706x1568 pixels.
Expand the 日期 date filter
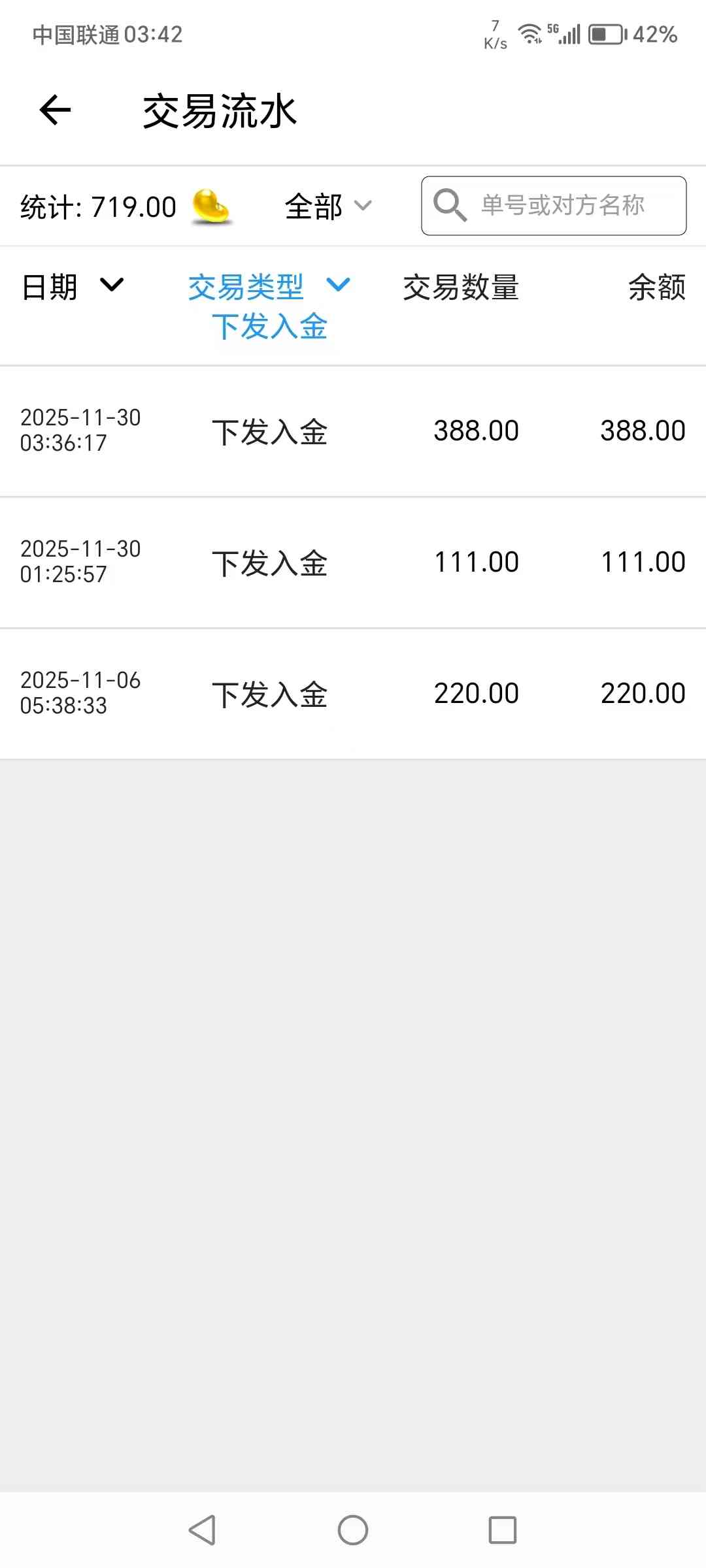(x=72, y=286)
